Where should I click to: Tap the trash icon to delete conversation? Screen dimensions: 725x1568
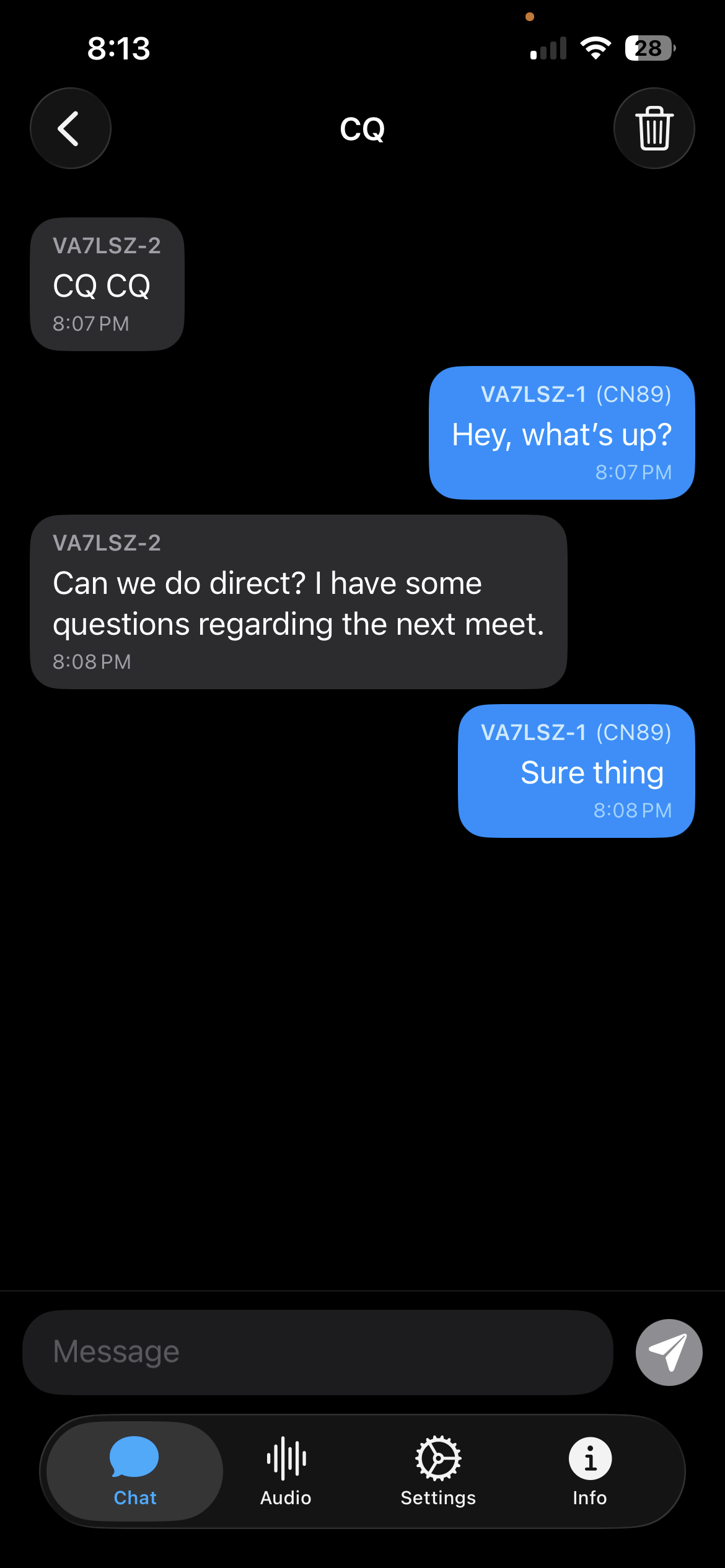point(654,128)
